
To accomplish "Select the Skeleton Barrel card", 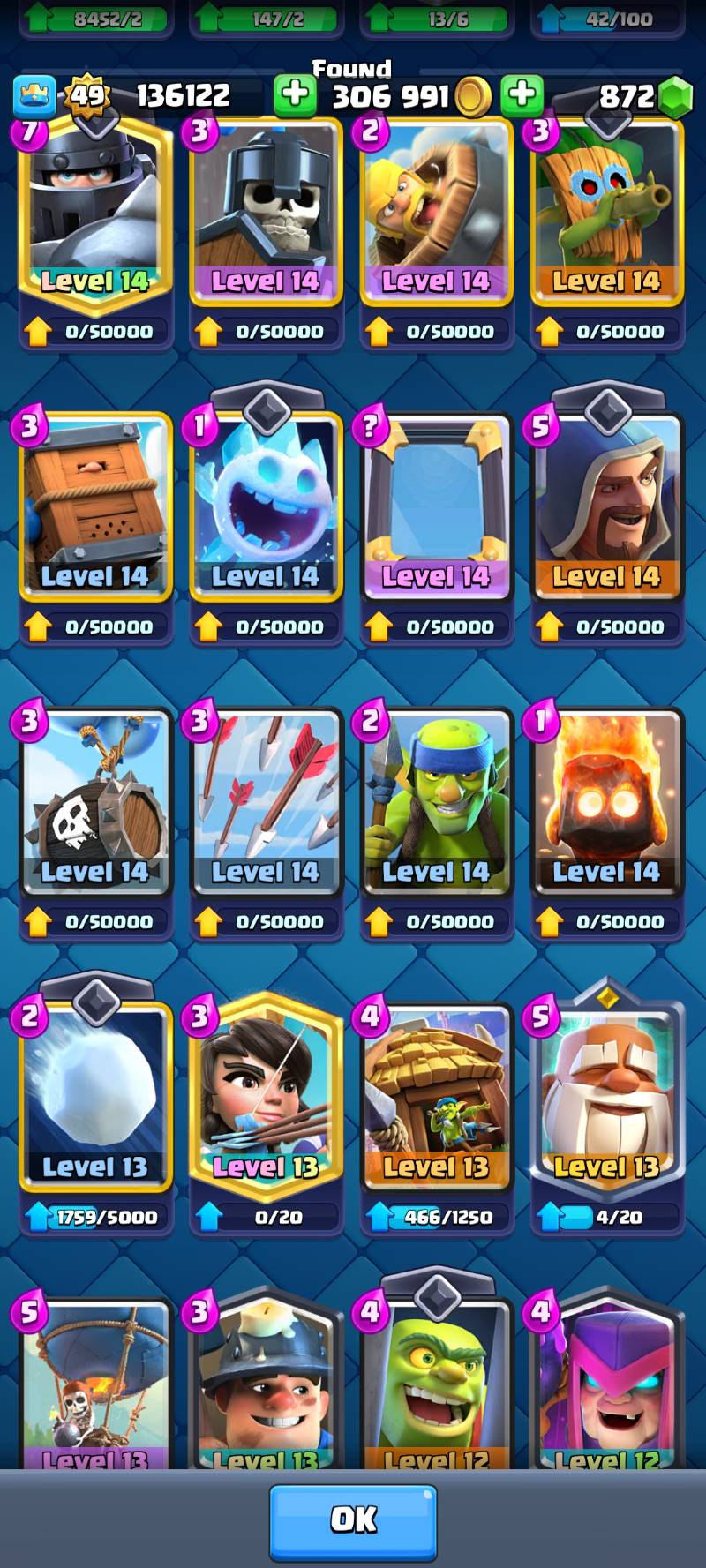I will coord(94,803).
